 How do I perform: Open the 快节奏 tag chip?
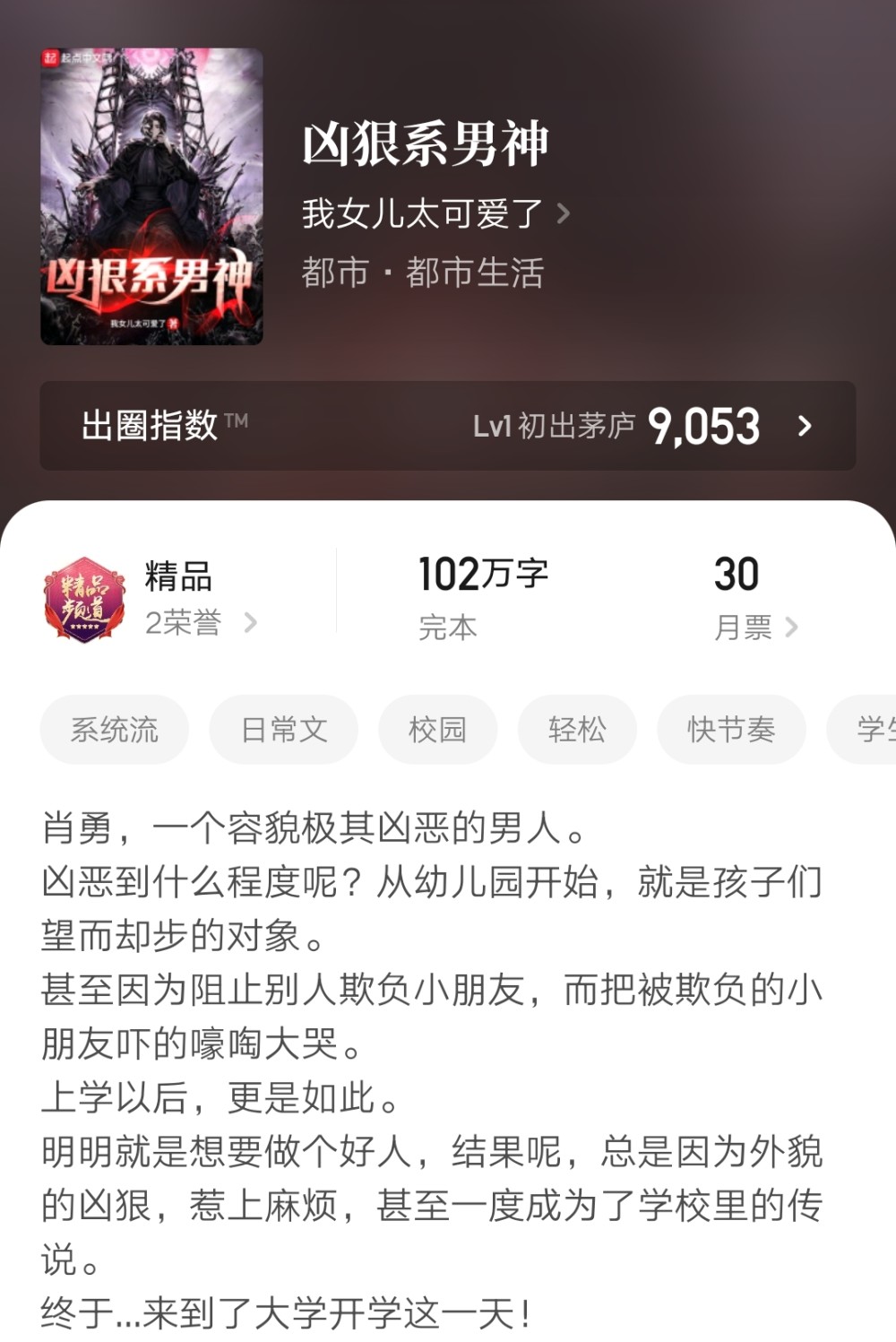(731, 730)
